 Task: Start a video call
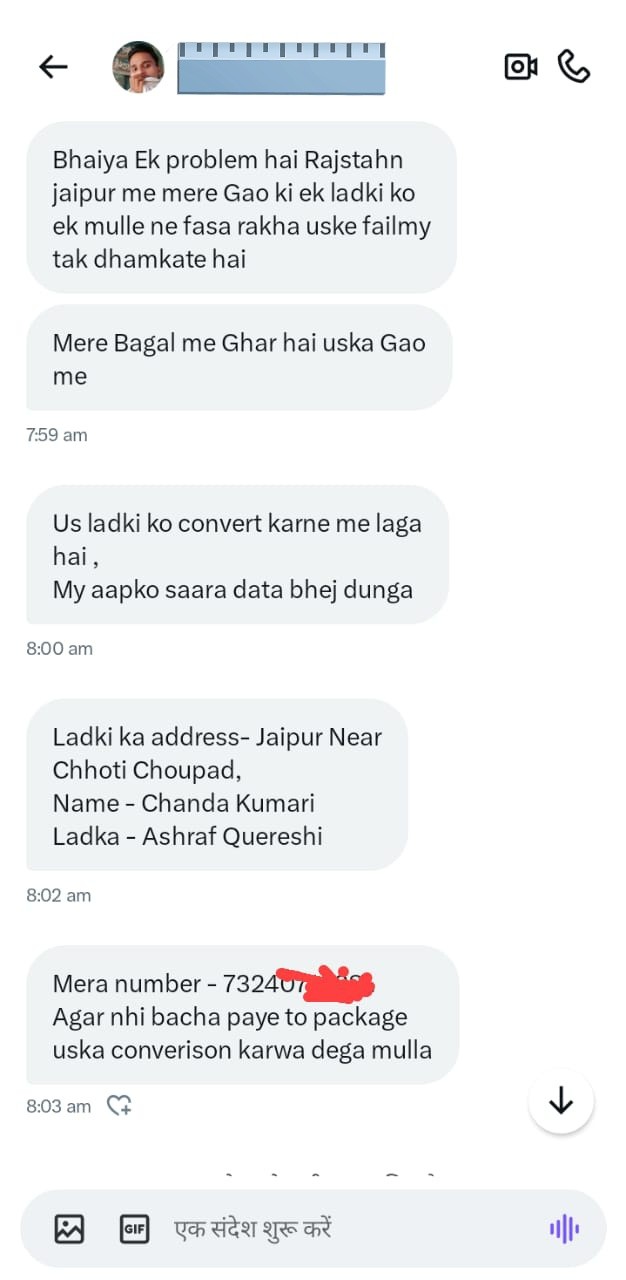coord(520,67)
